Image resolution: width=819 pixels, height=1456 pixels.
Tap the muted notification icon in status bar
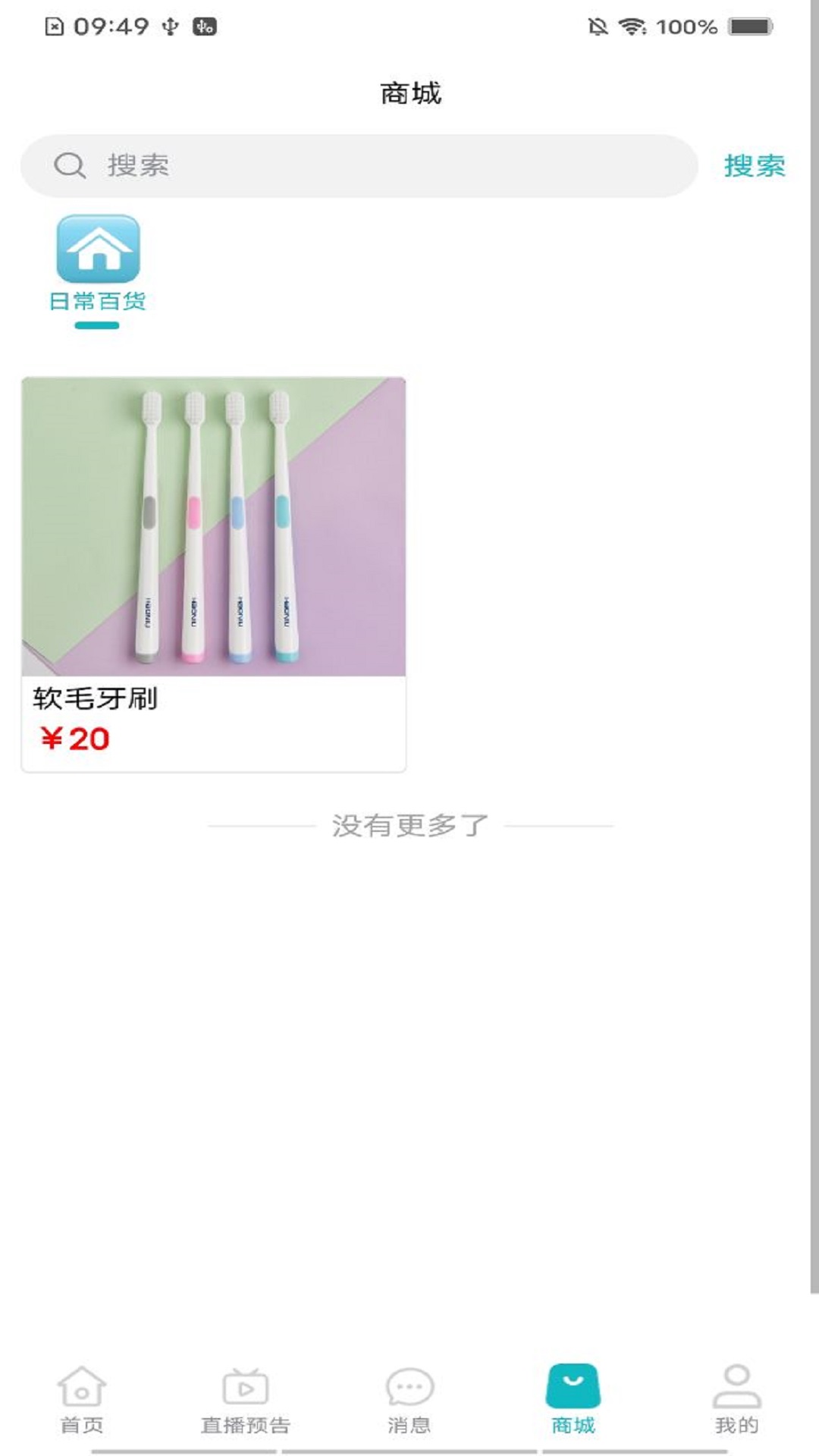pyautogui.click(x=599, y=27)
